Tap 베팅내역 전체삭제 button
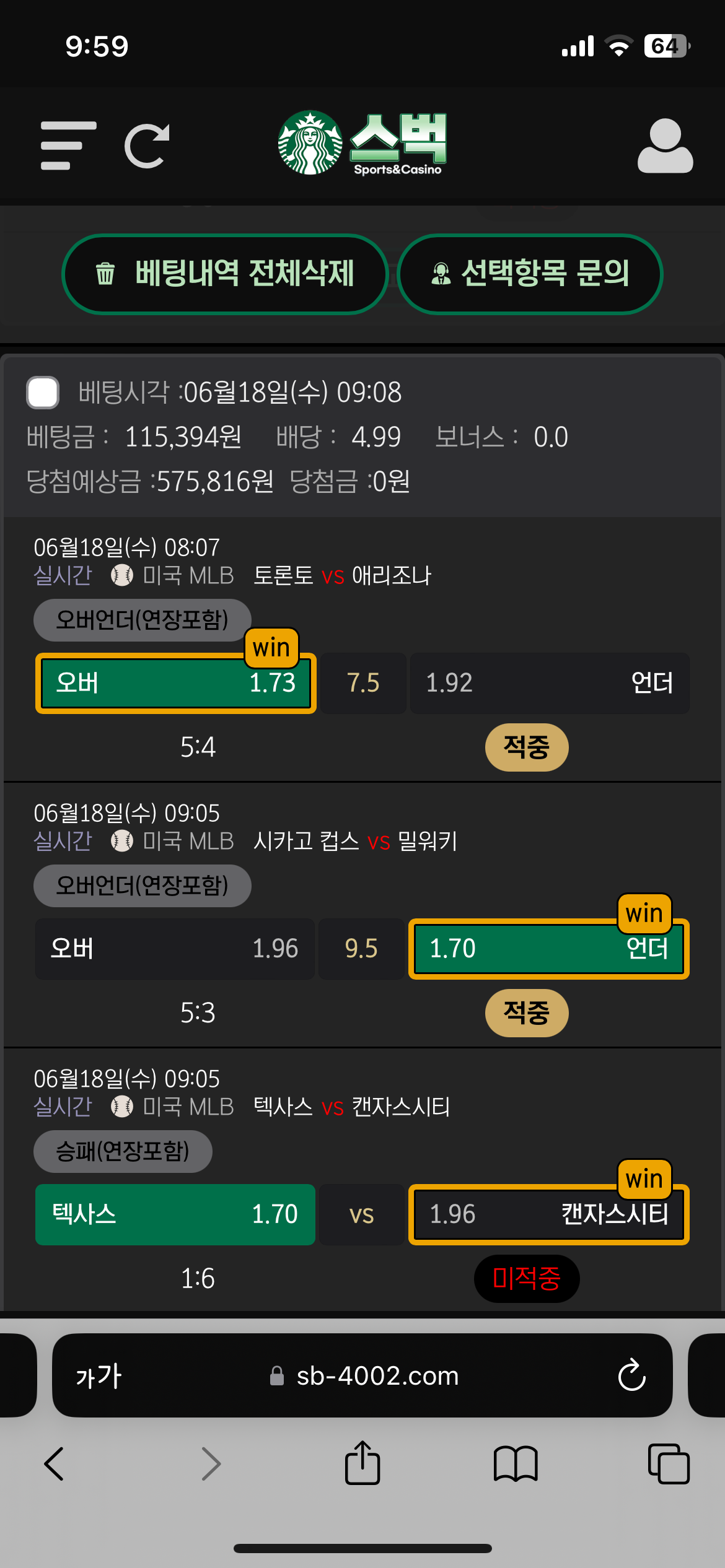725x1568 pixels. (x=225, y=274)
